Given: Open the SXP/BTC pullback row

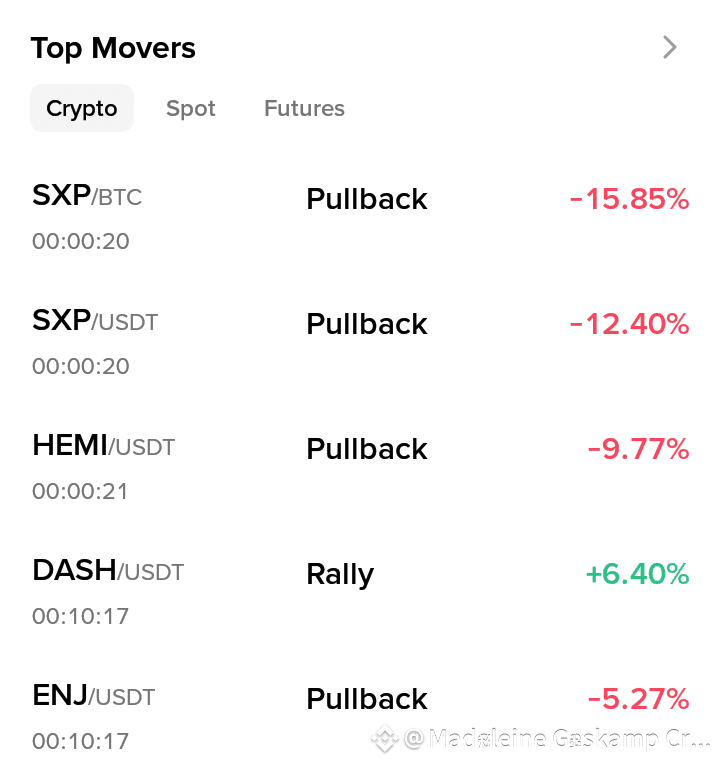Looking at the screenshot, I should pyautogui.click(x=360, y=216).
